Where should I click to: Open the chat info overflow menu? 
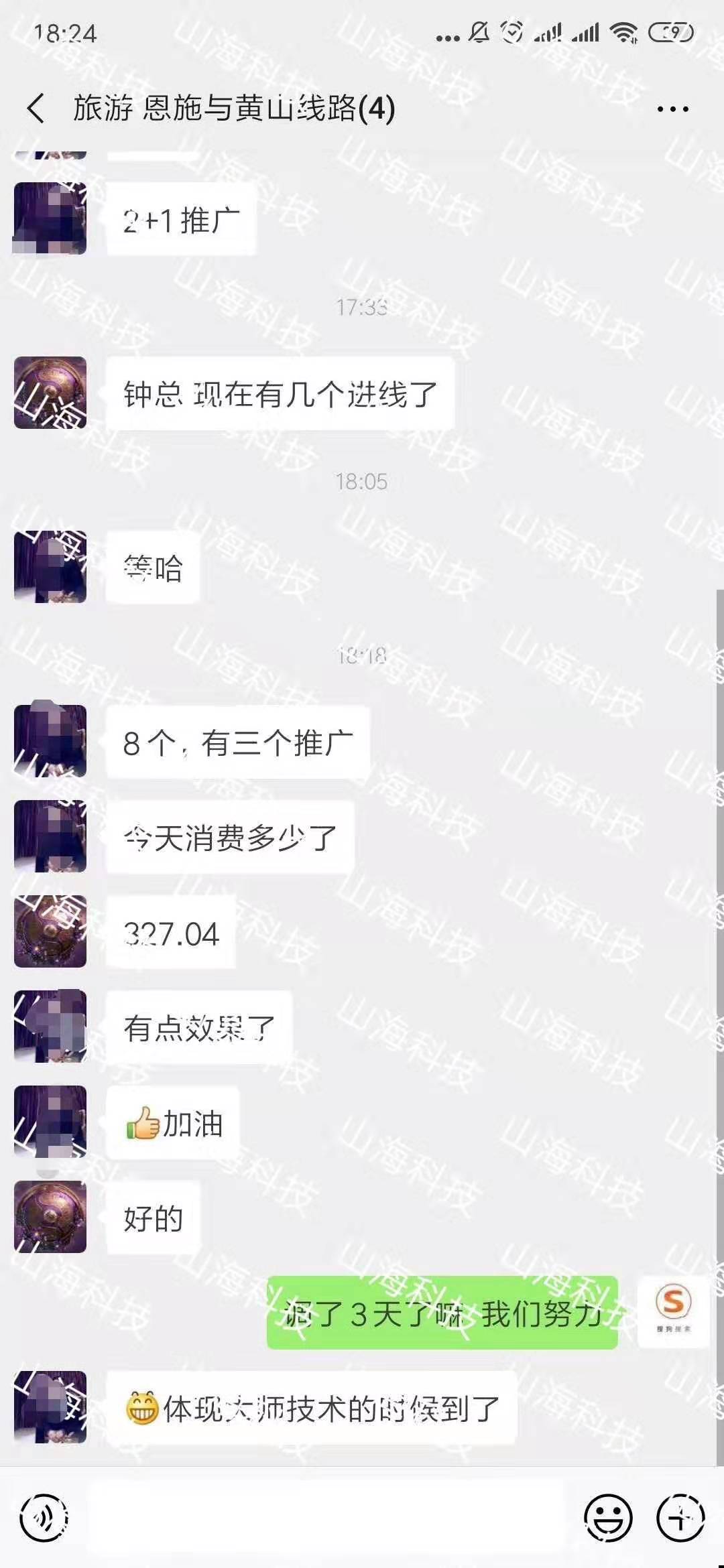coord(672,109)
